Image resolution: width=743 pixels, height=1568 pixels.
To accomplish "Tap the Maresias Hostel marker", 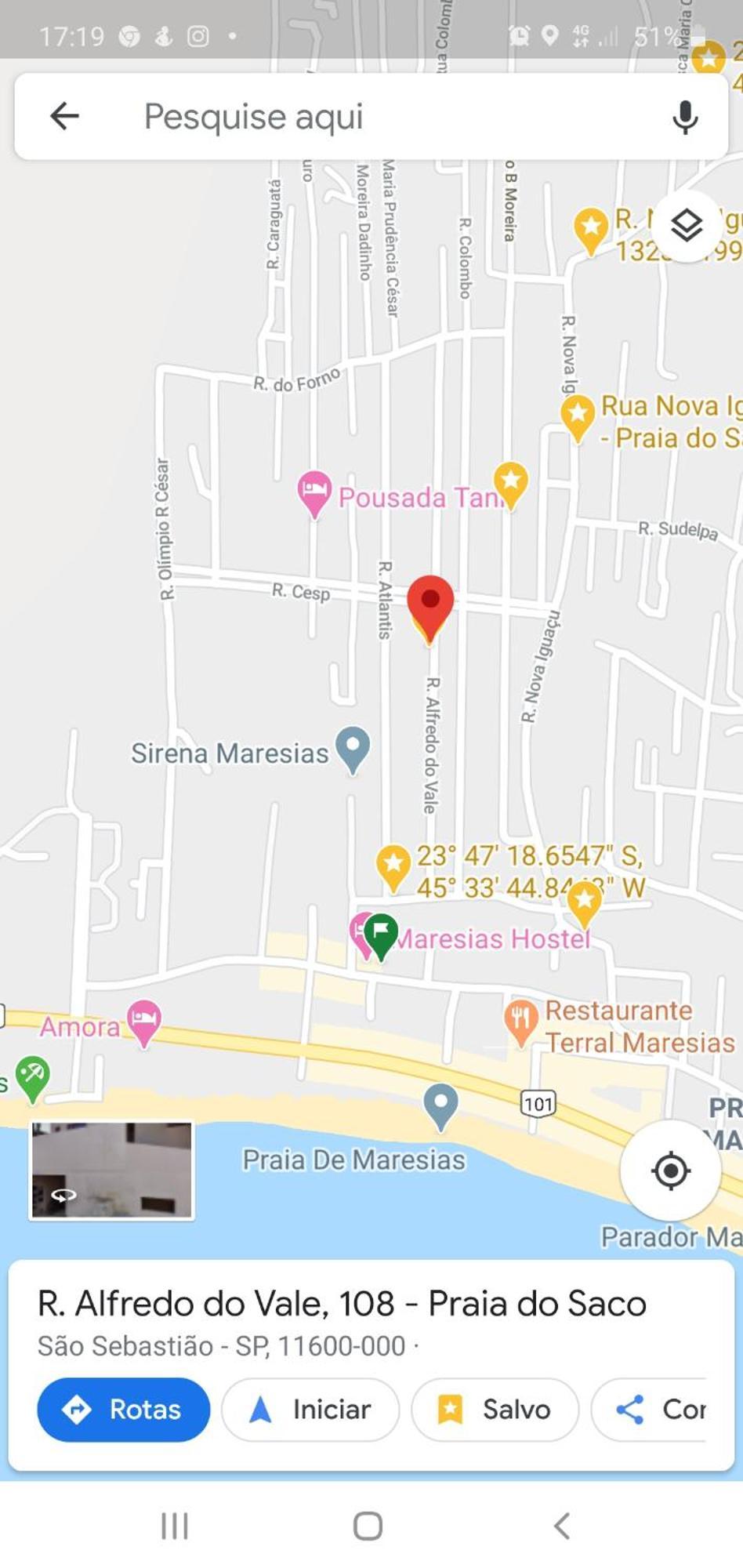I will (x=381, y=934).
